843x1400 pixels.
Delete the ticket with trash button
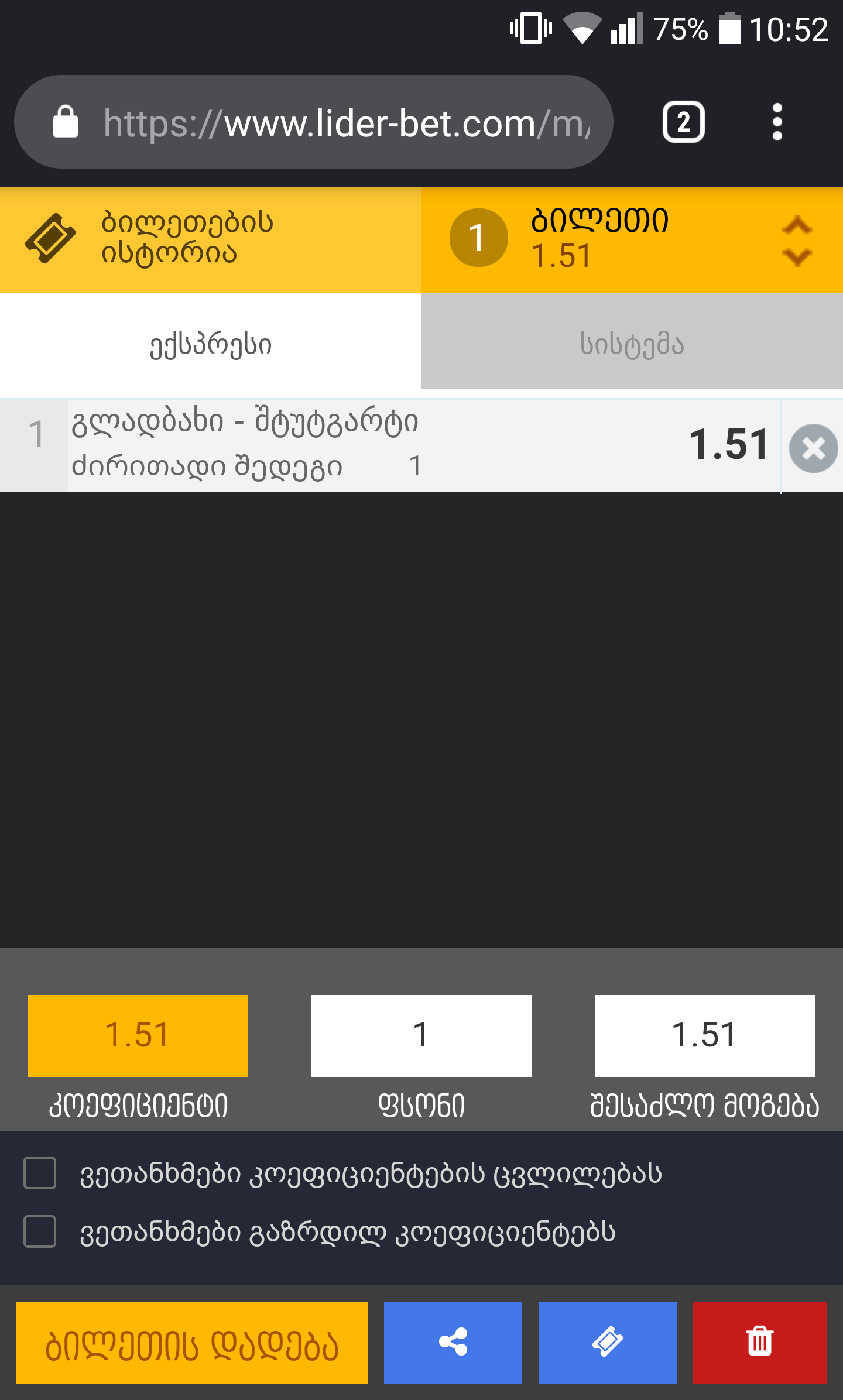[759, 1343]
